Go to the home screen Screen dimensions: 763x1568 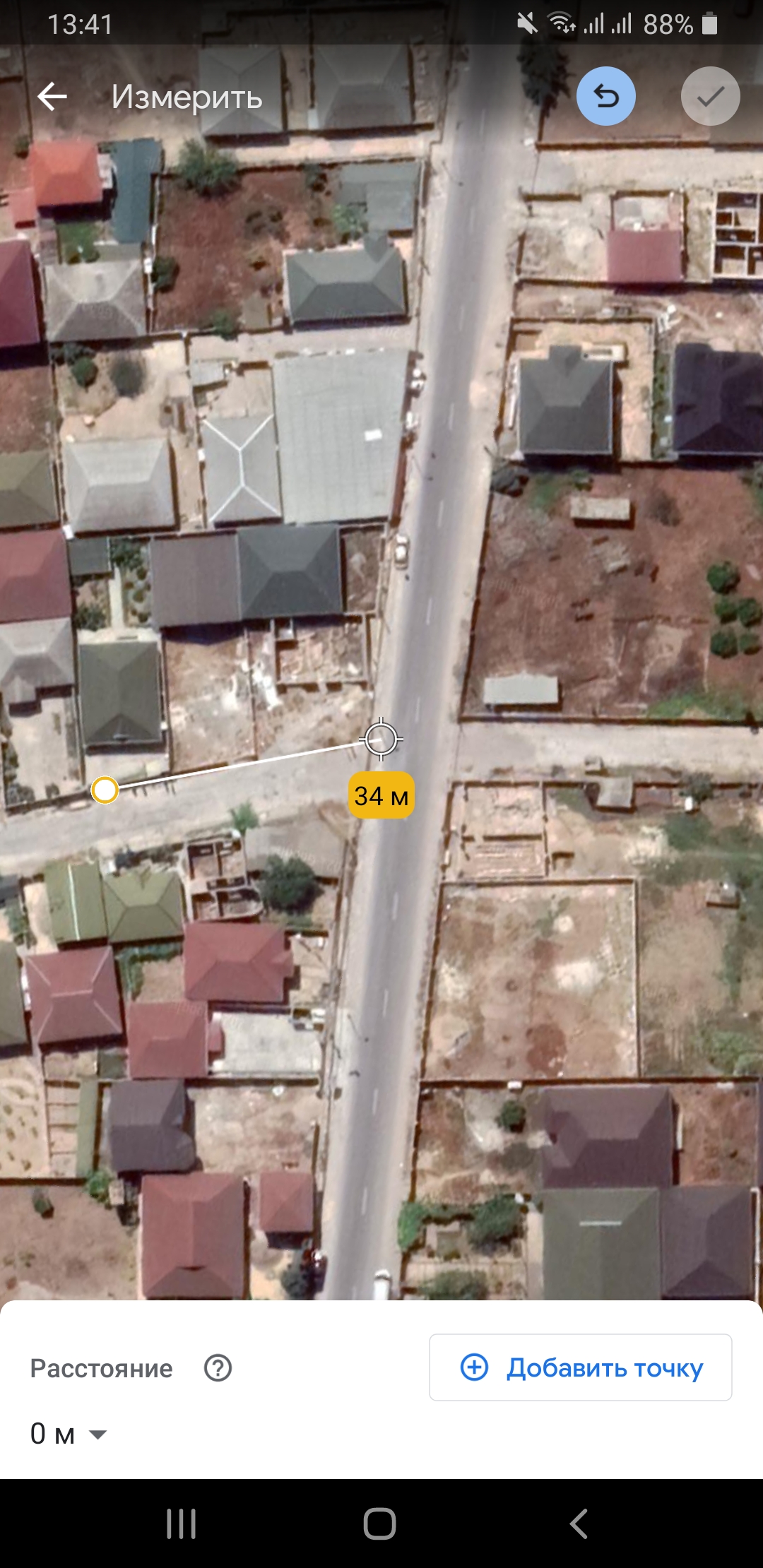380,1524
